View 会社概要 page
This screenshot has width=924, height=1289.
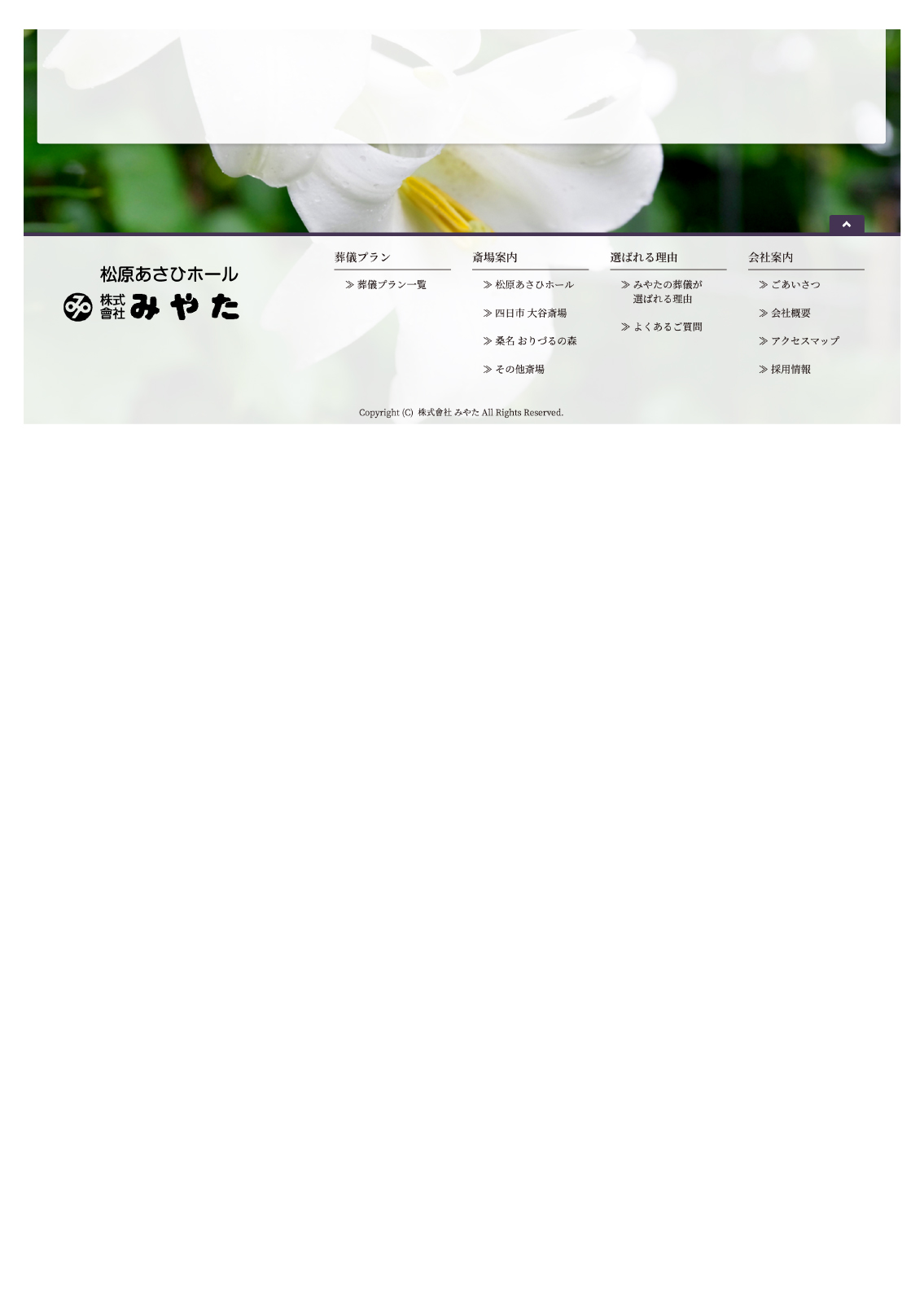[x=790, y=313]
